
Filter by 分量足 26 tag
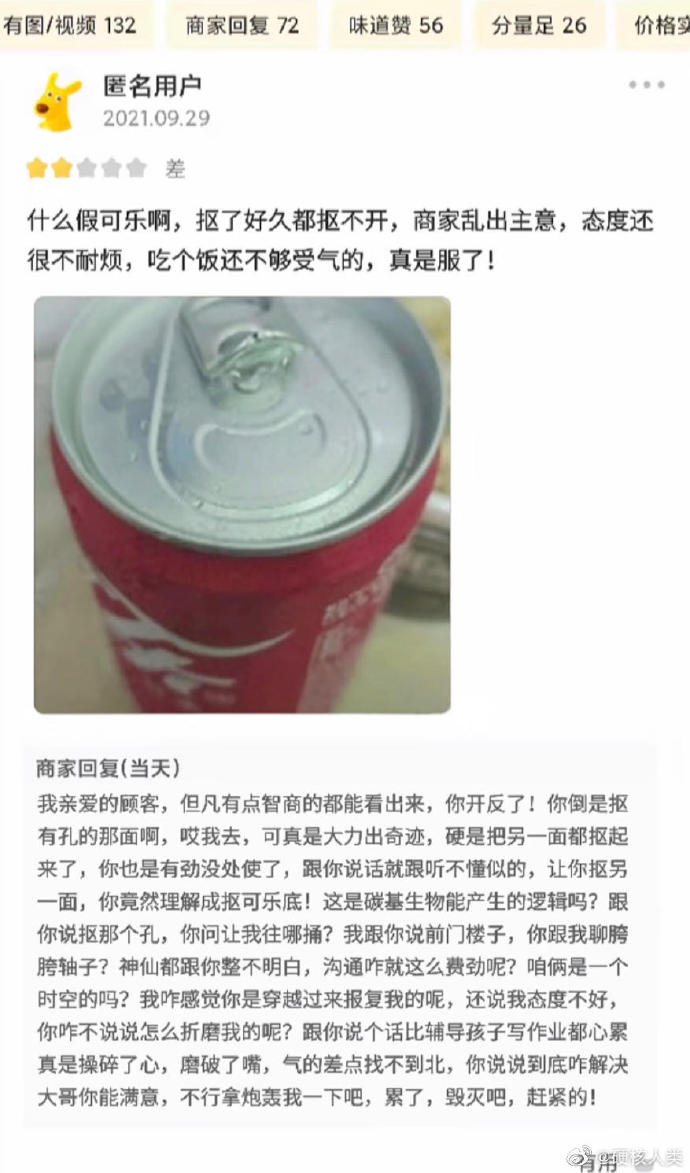click(x=538, y=25)
